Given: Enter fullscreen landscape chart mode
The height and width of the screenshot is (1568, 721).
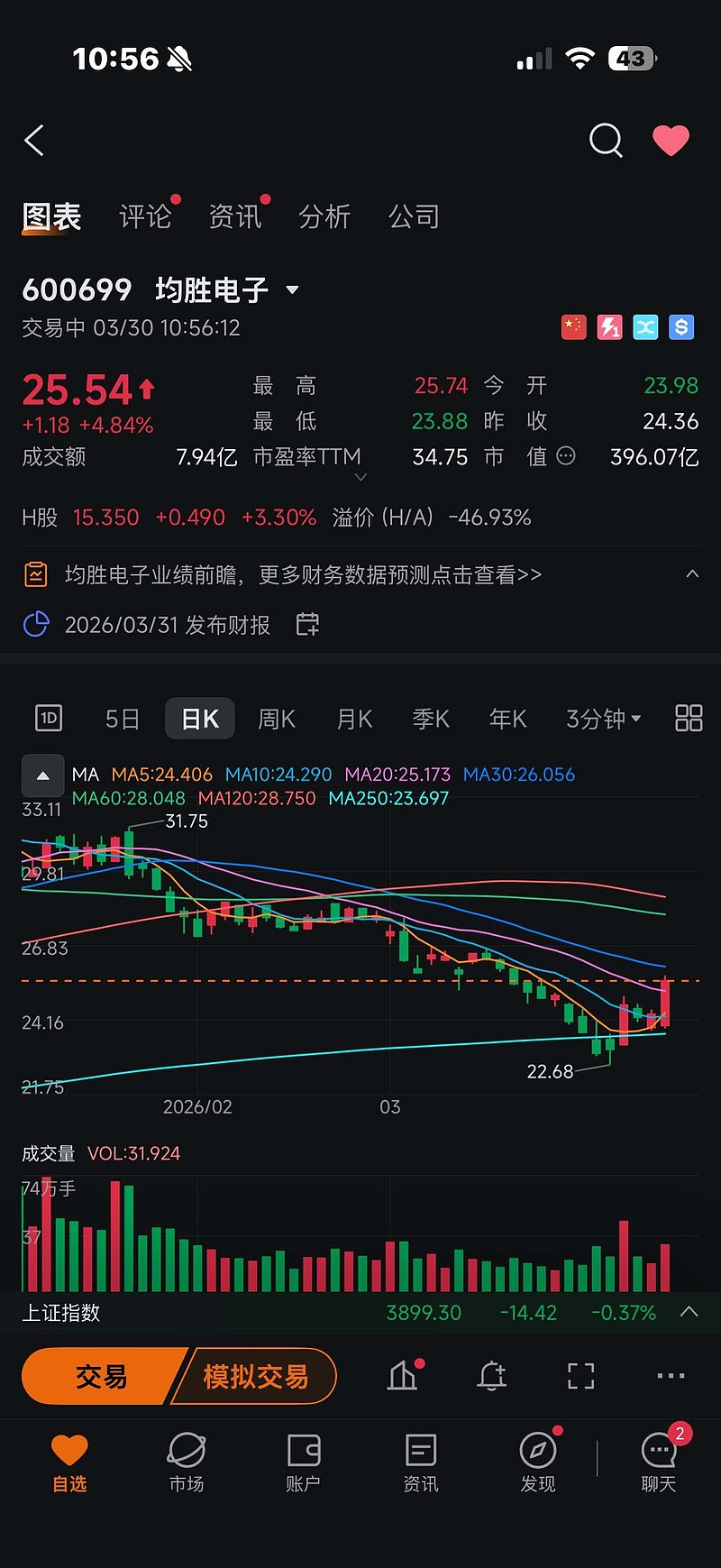Looking at the screenshot, I should pyautogui.click(x=580, y=1375).
